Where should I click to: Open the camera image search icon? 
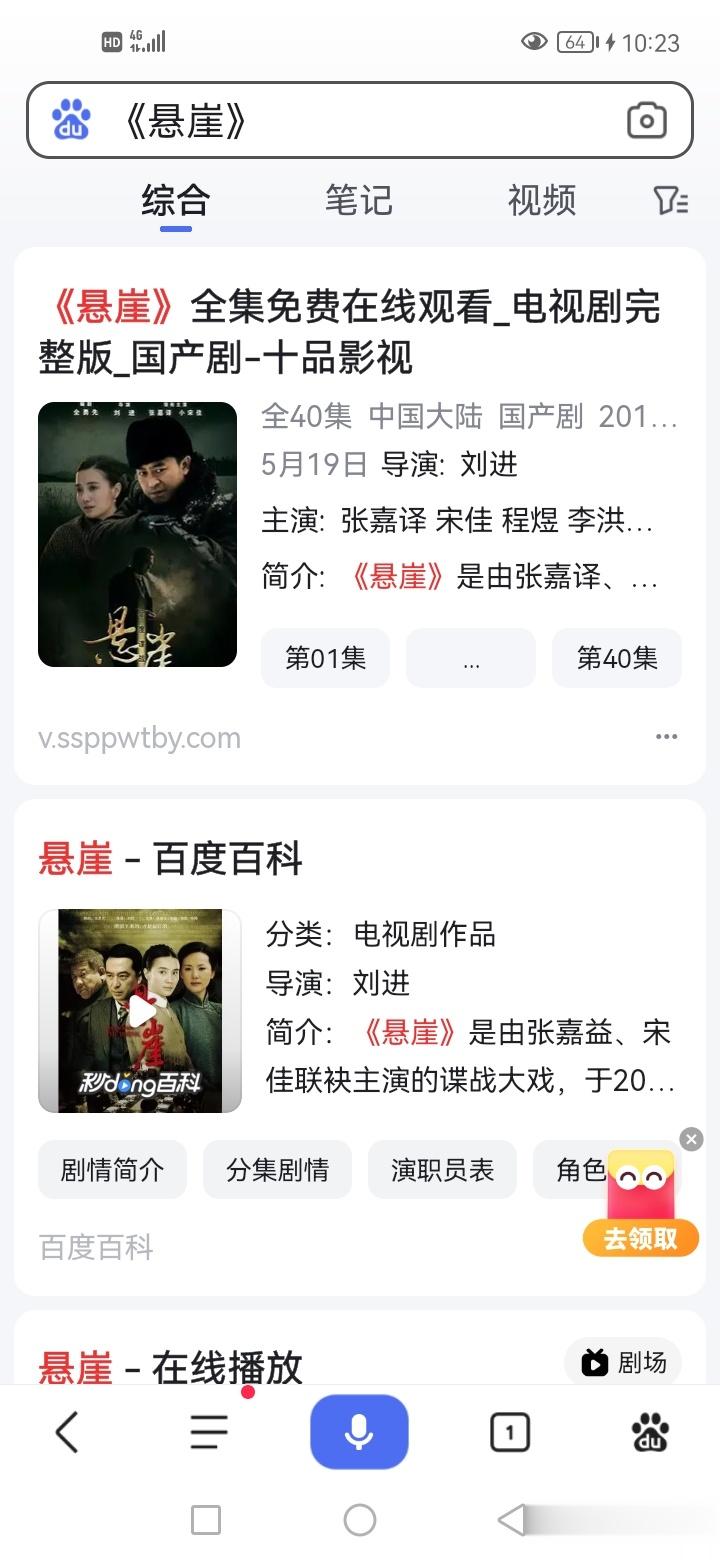tap(646, 121)
